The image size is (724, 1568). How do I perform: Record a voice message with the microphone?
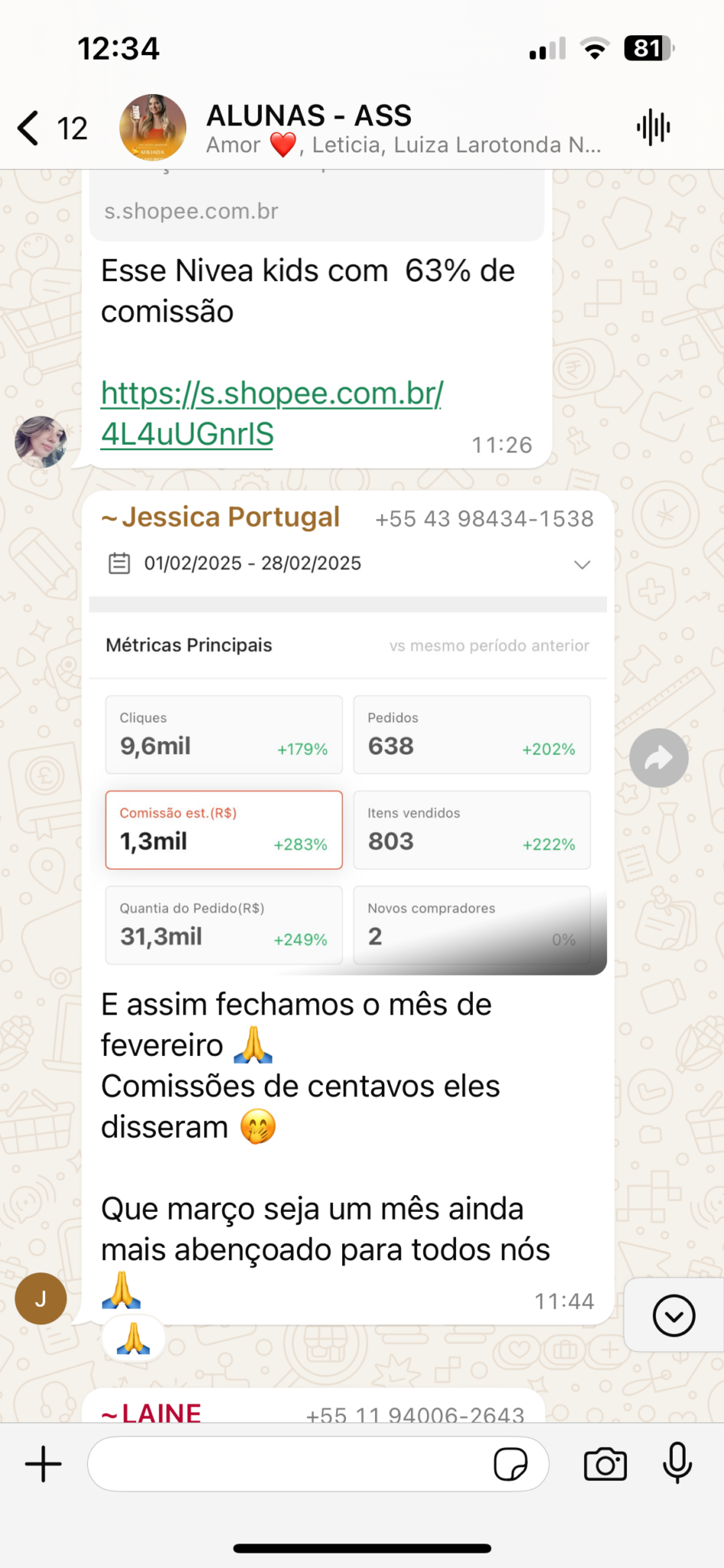point(677,1464)
